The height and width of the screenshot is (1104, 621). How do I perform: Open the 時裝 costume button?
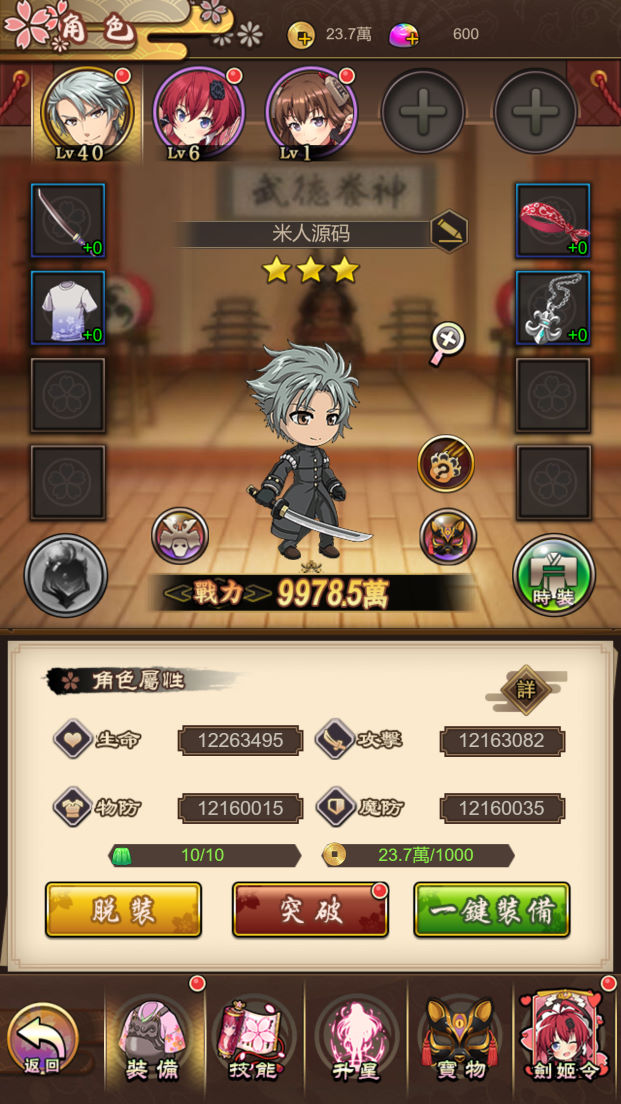[553, 575]
